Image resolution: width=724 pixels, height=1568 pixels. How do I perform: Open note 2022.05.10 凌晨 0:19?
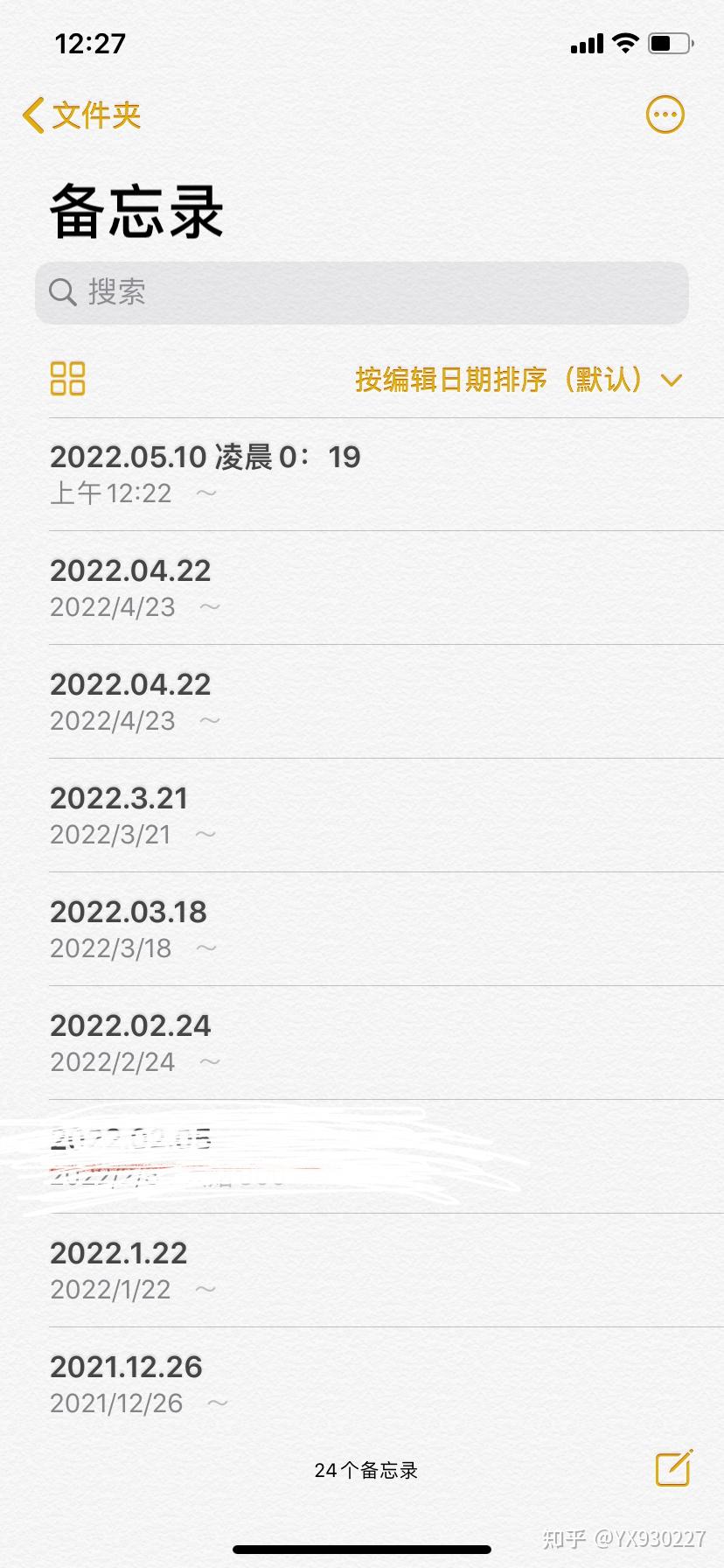(386, 474)
